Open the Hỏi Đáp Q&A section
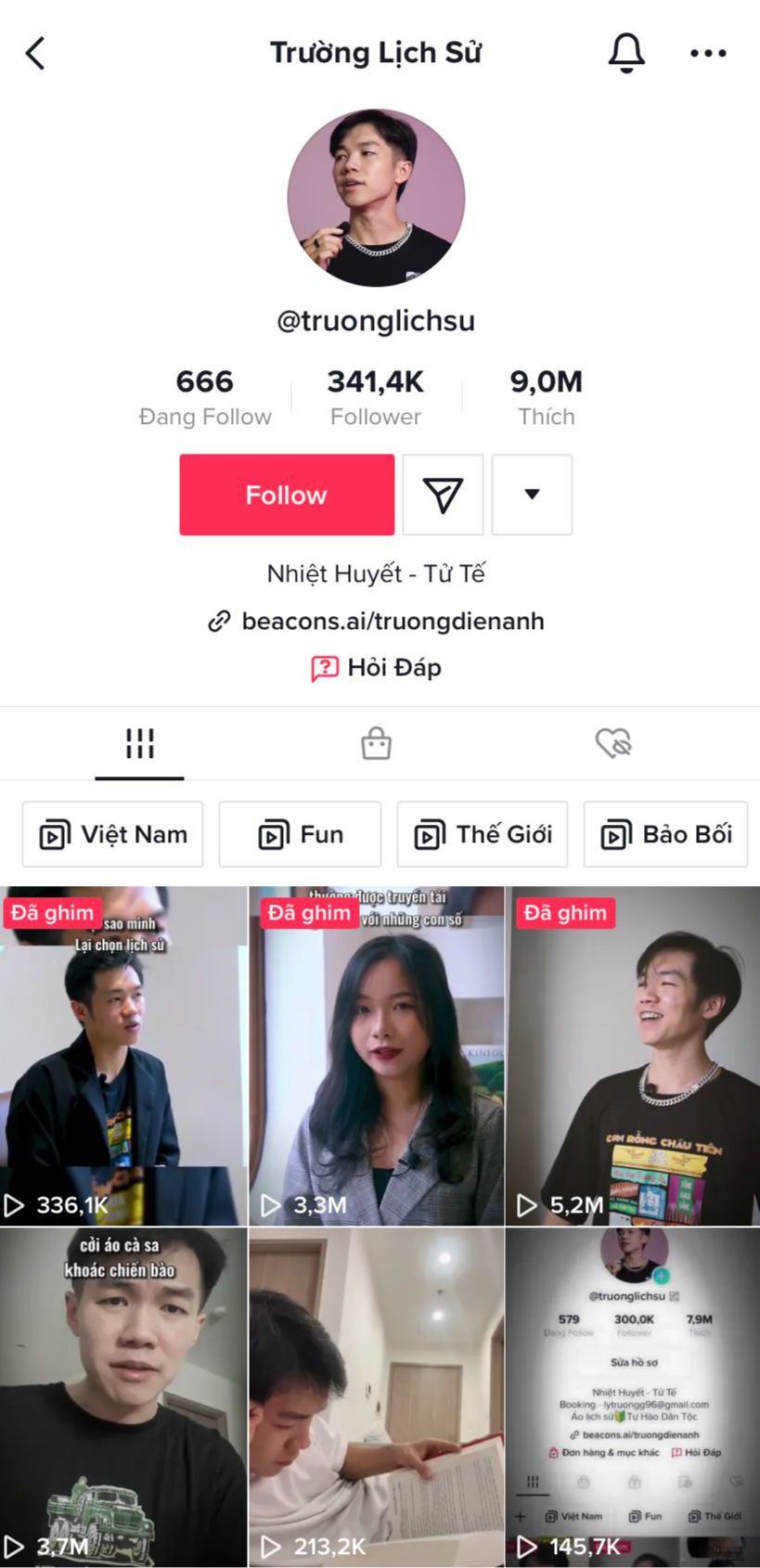This screenshot has height=1568, width=760. point(375,667)
